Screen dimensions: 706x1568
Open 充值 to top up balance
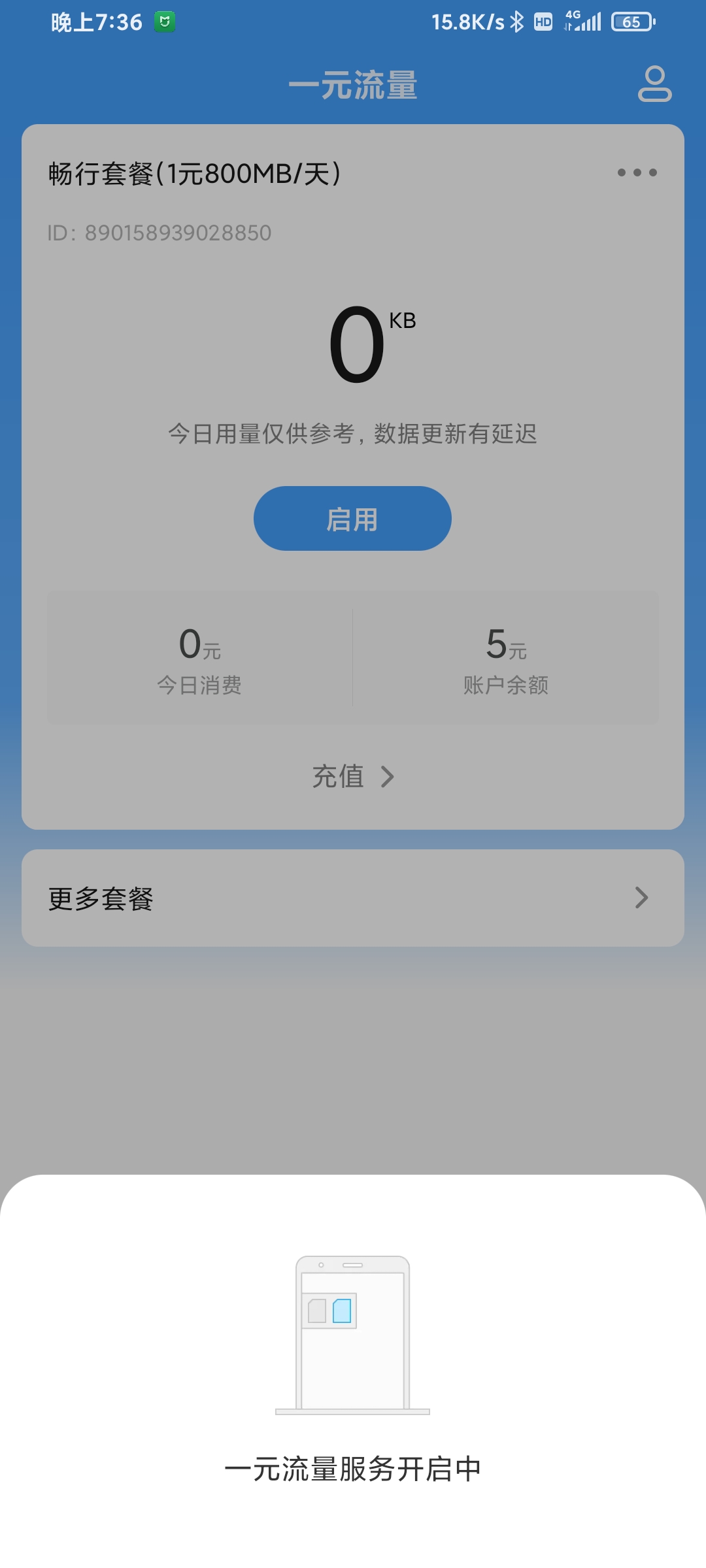tap(352, 777)
